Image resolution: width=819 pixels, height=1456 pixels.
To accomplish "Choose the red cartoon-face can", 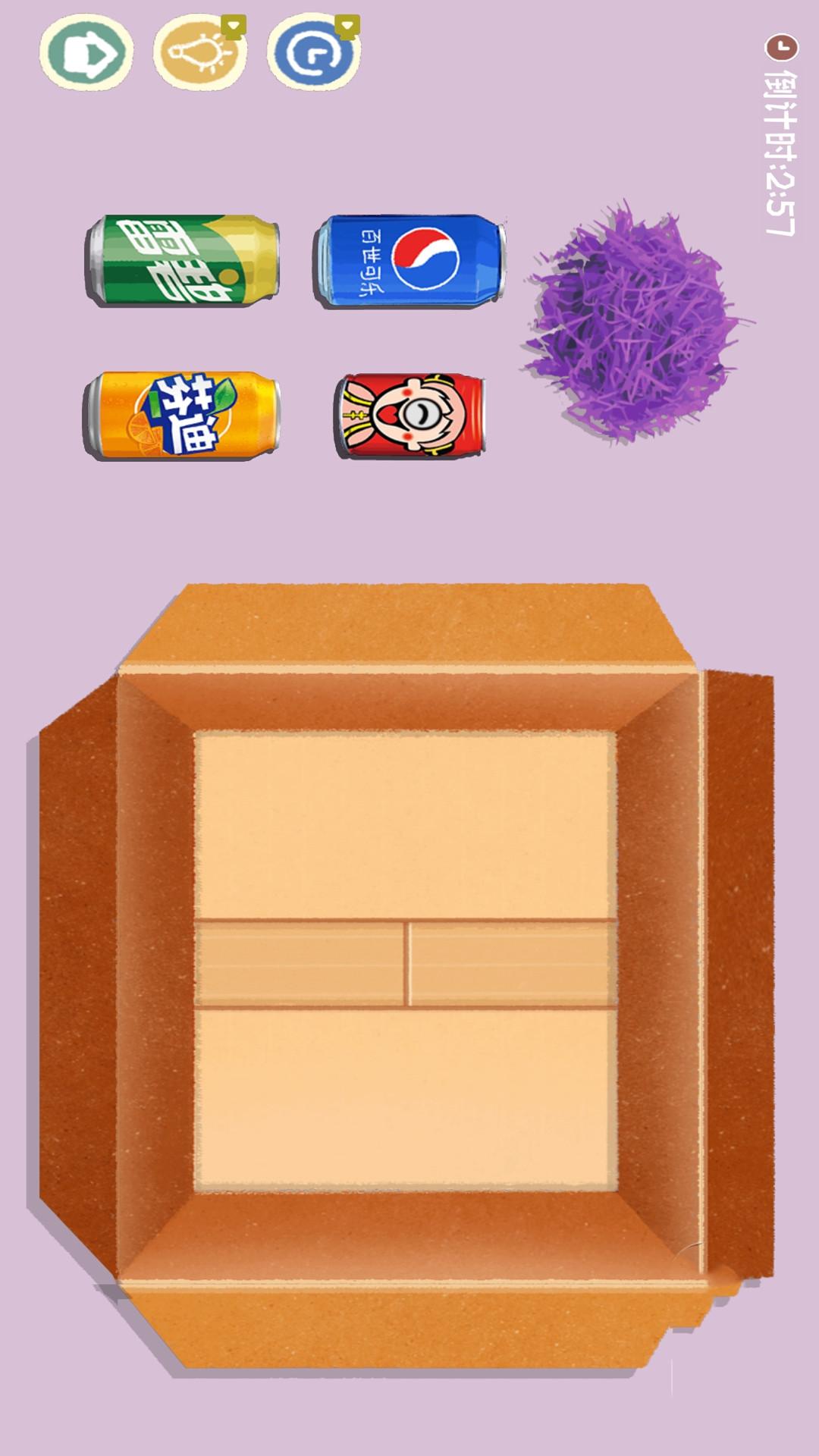I will click(x=409, y=416).
